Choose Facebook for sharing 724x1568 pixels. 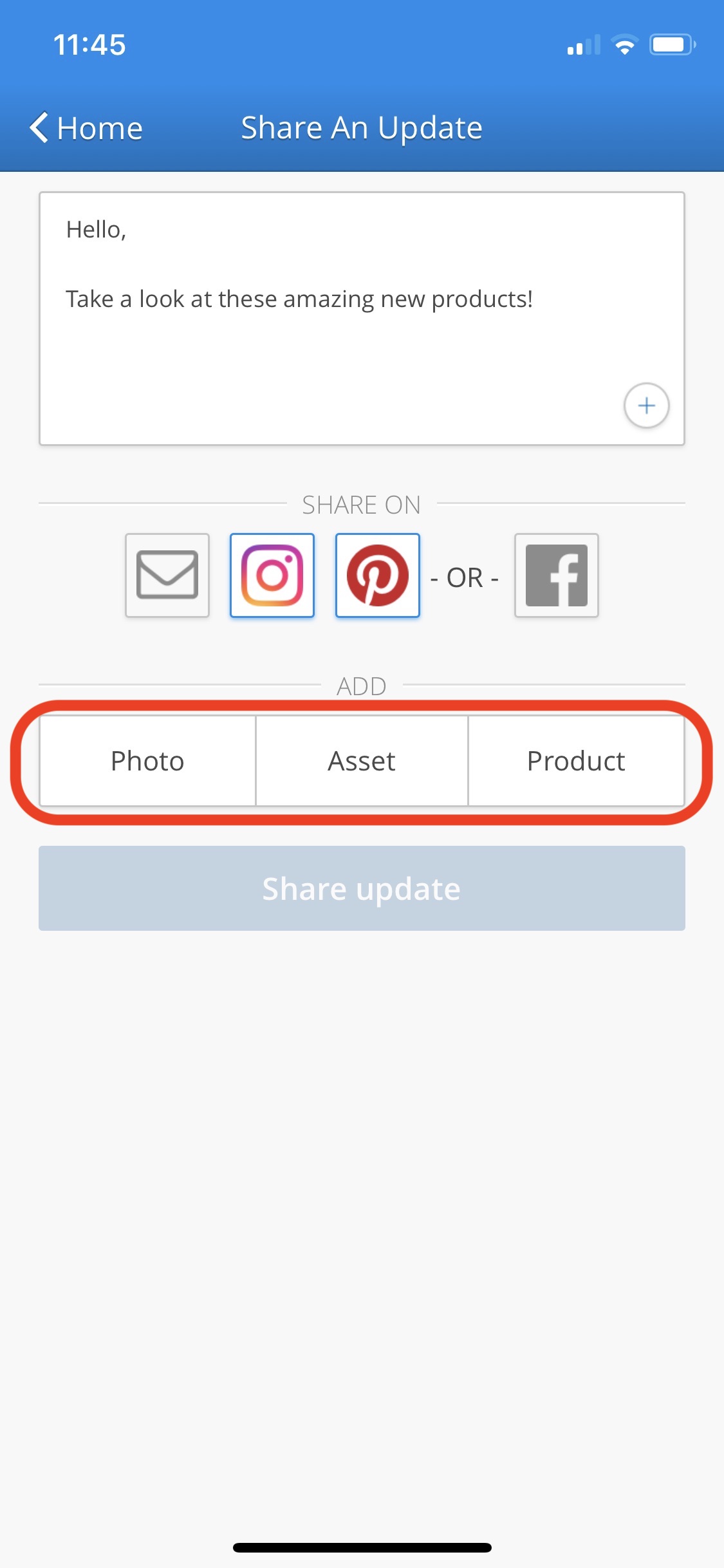tap(557, 575)
